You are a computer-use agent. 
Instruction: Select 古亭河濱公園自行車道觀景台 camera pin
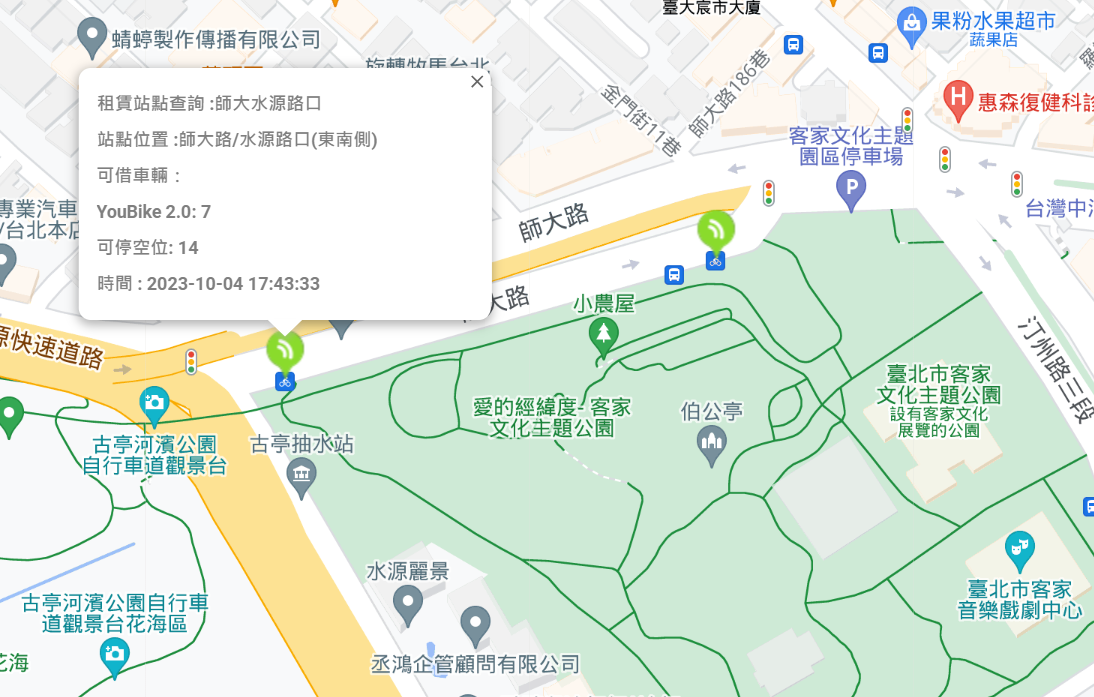154,404
